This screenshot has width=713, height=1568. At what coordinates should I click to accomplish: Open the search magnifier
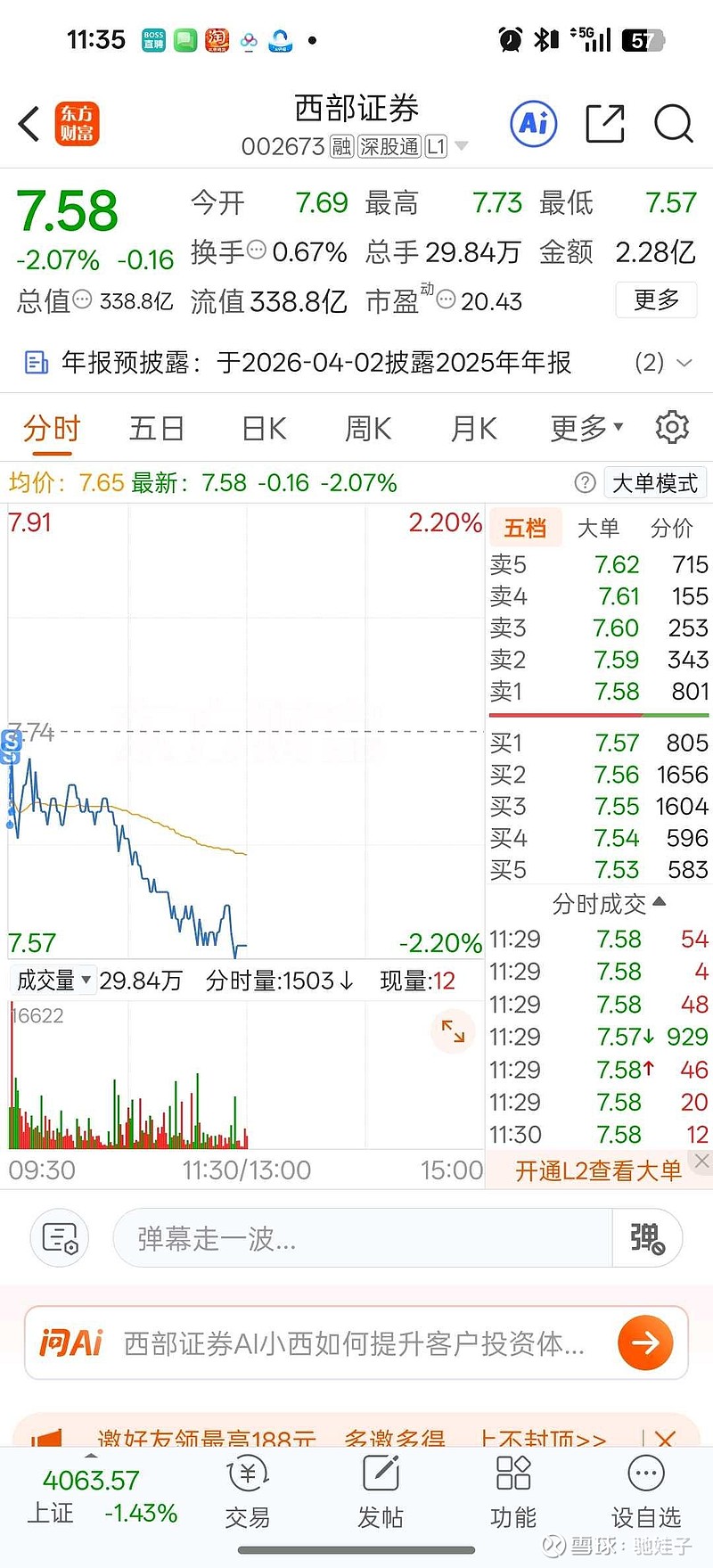[673, 123]
